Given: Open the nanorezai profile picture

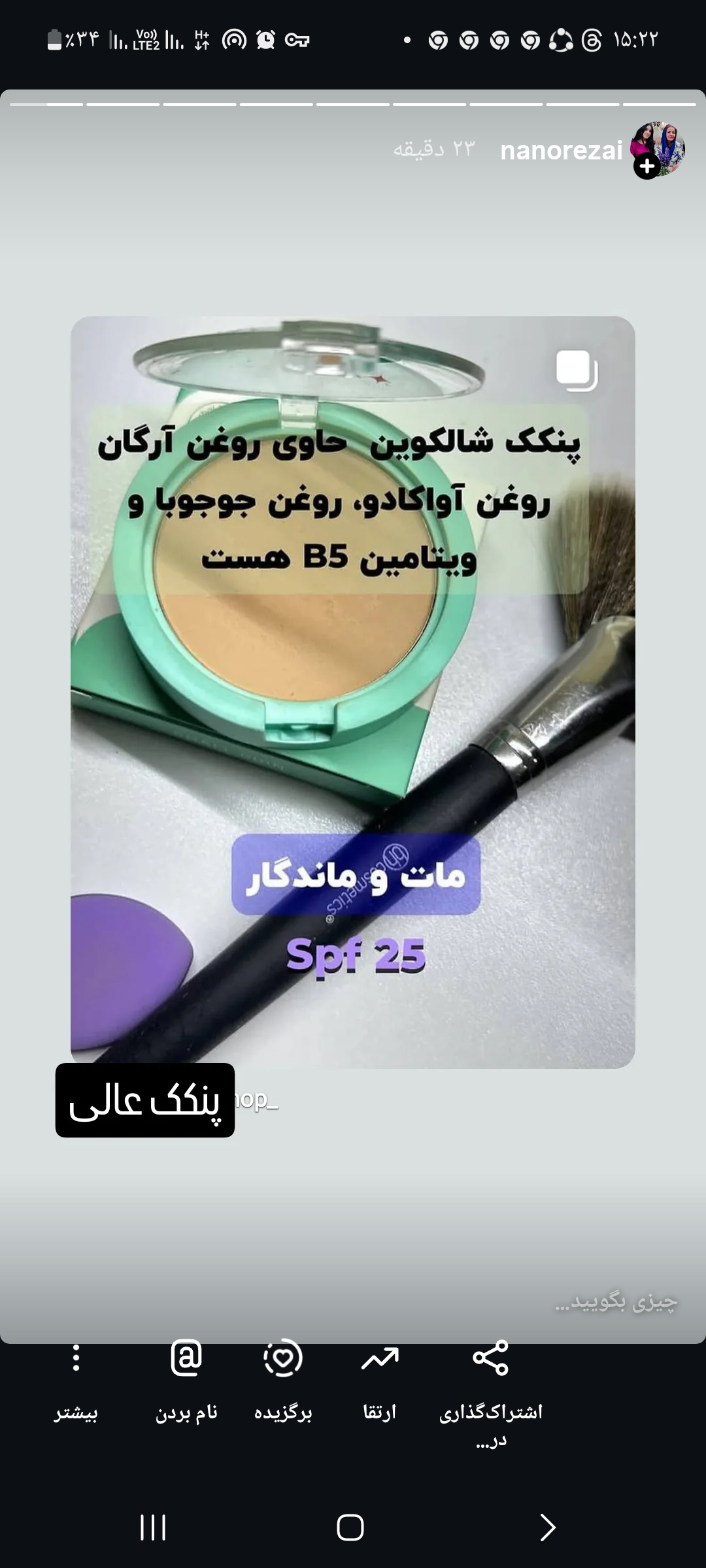Looking at the screenshot, I should 658,149.
